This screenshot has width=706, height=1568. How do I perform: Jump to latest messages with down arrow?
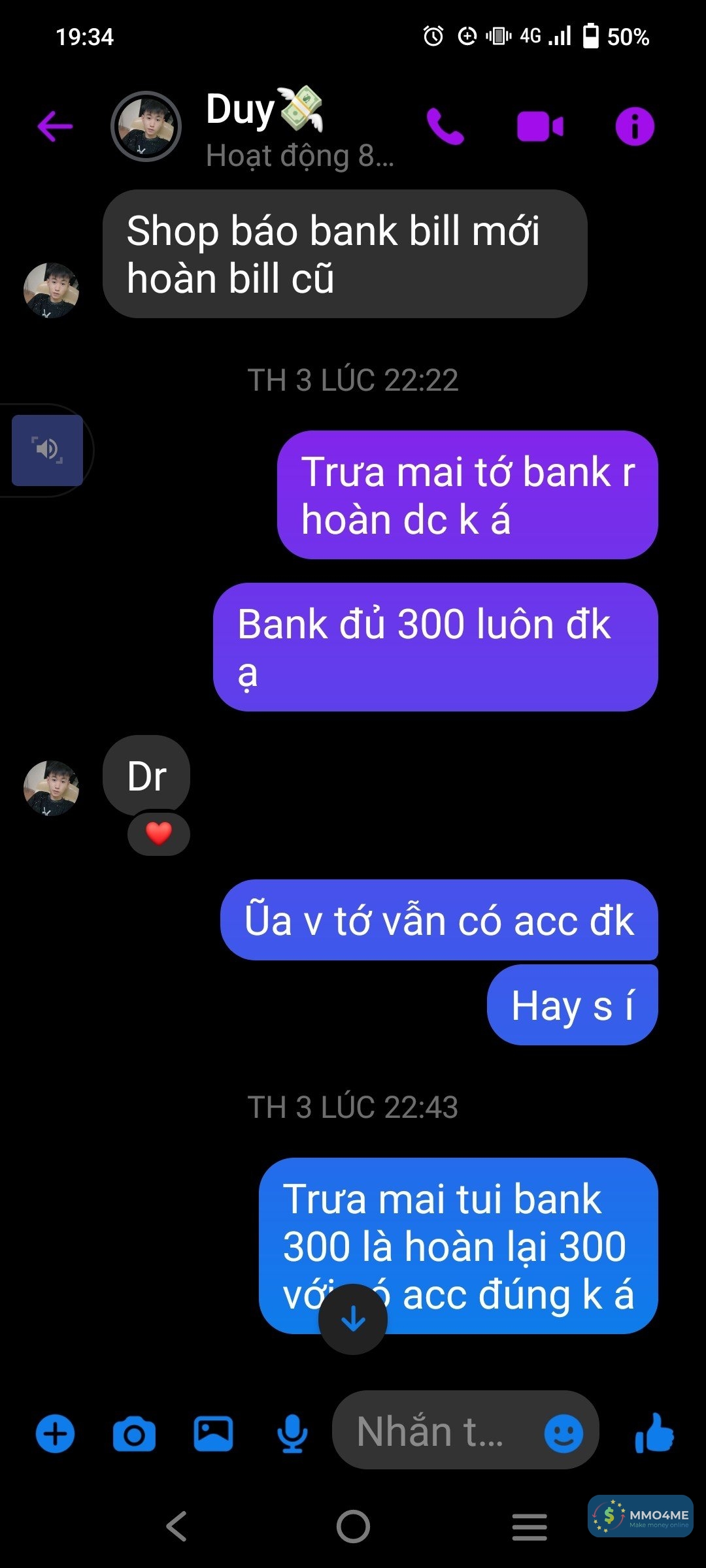353,1319
